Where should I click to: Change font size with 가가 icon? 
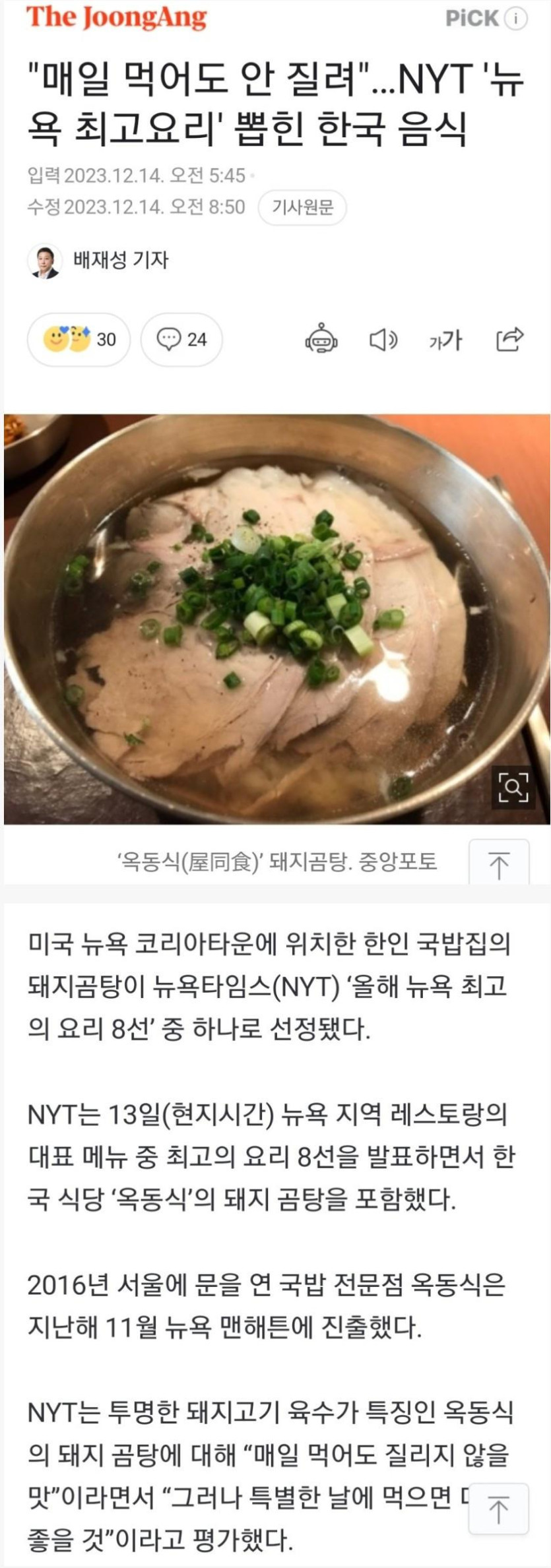click(445, 340)
